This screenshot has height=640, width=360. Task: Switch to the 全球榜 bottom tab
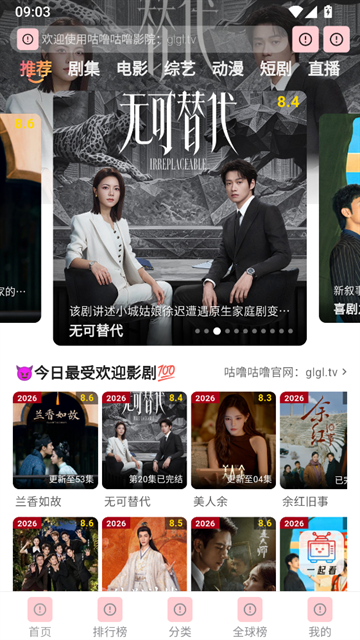point(250,617)
